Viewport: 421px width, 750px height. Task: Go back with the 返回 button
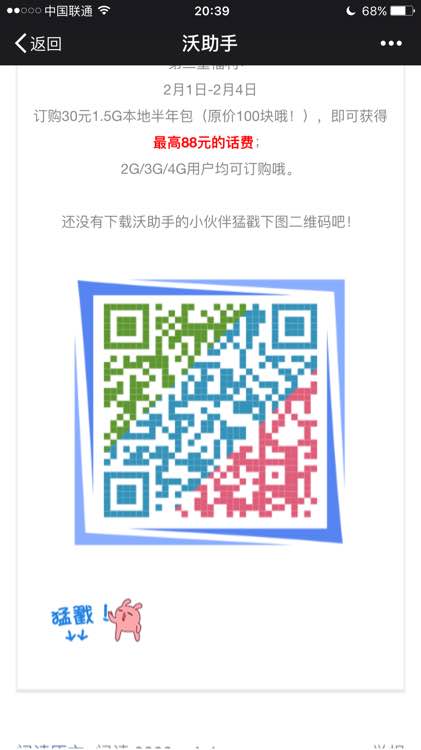coord(38,44)
